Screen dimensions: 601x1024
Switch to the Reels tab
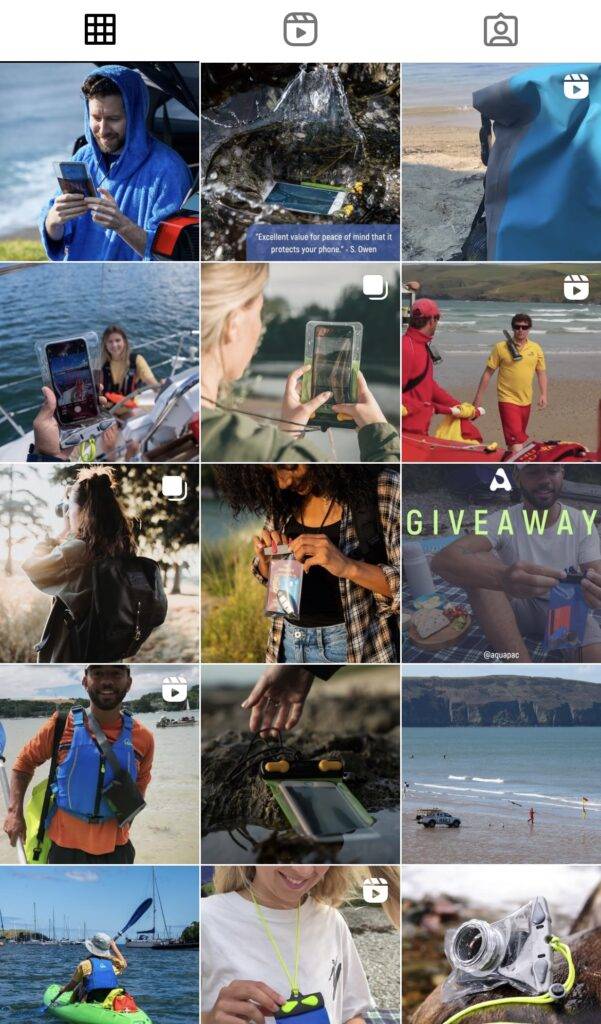(x=300, y=30)
